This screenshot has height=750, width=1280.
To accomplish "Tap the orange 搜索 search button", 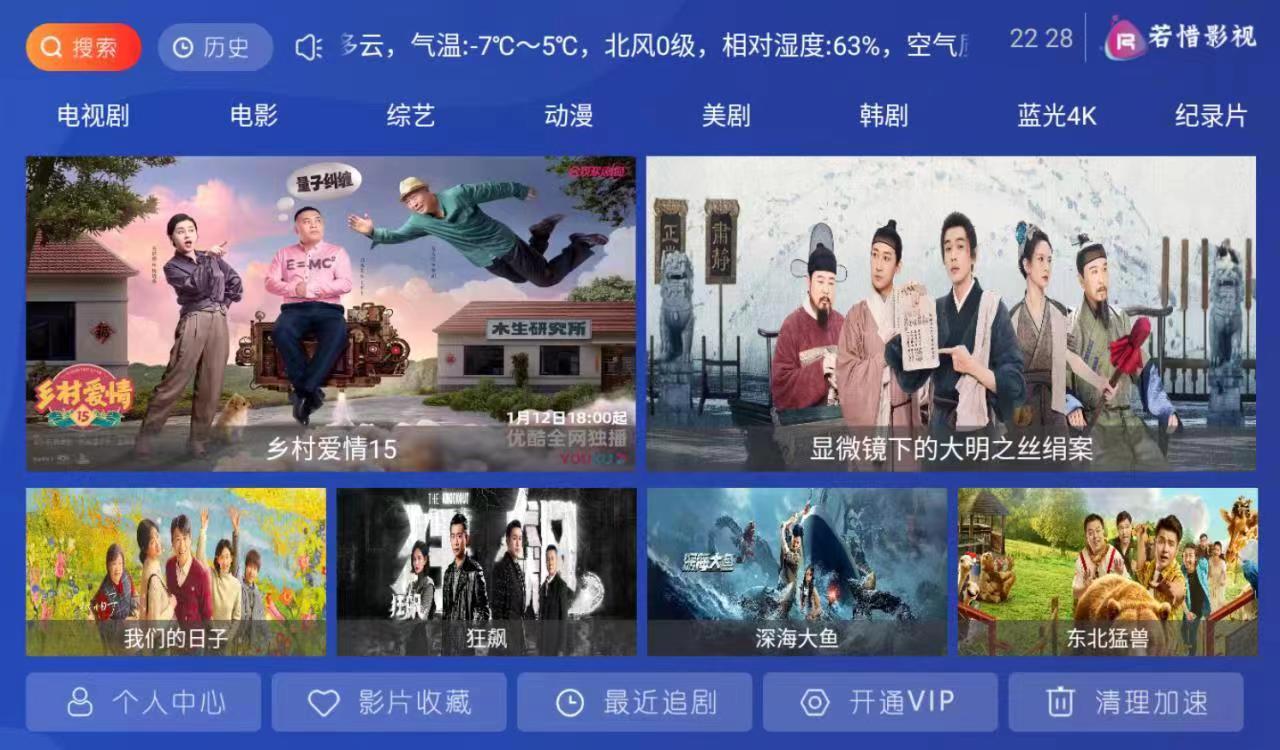I will click(x=83, y=47).
